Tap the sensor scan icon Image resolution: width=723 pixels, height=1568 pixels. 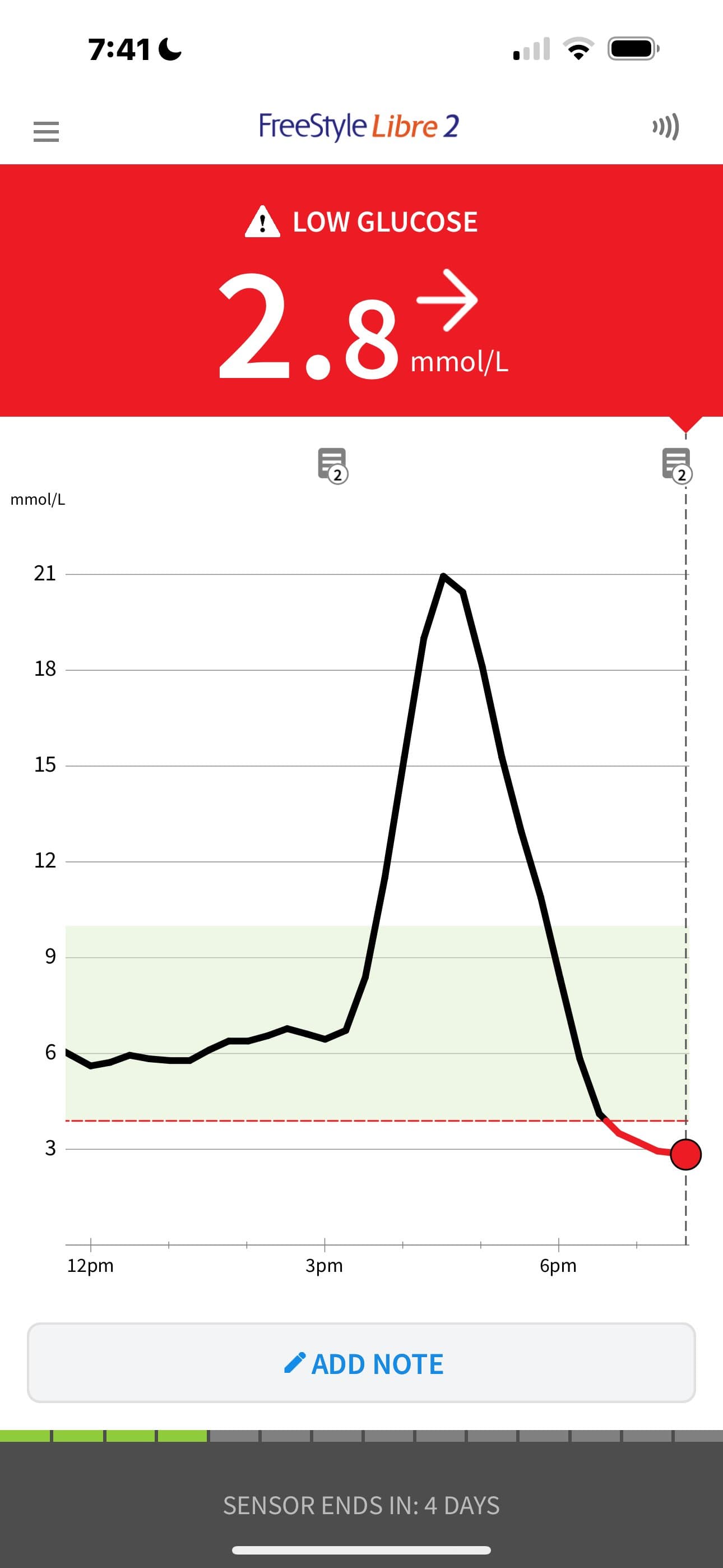click(665, 127)
